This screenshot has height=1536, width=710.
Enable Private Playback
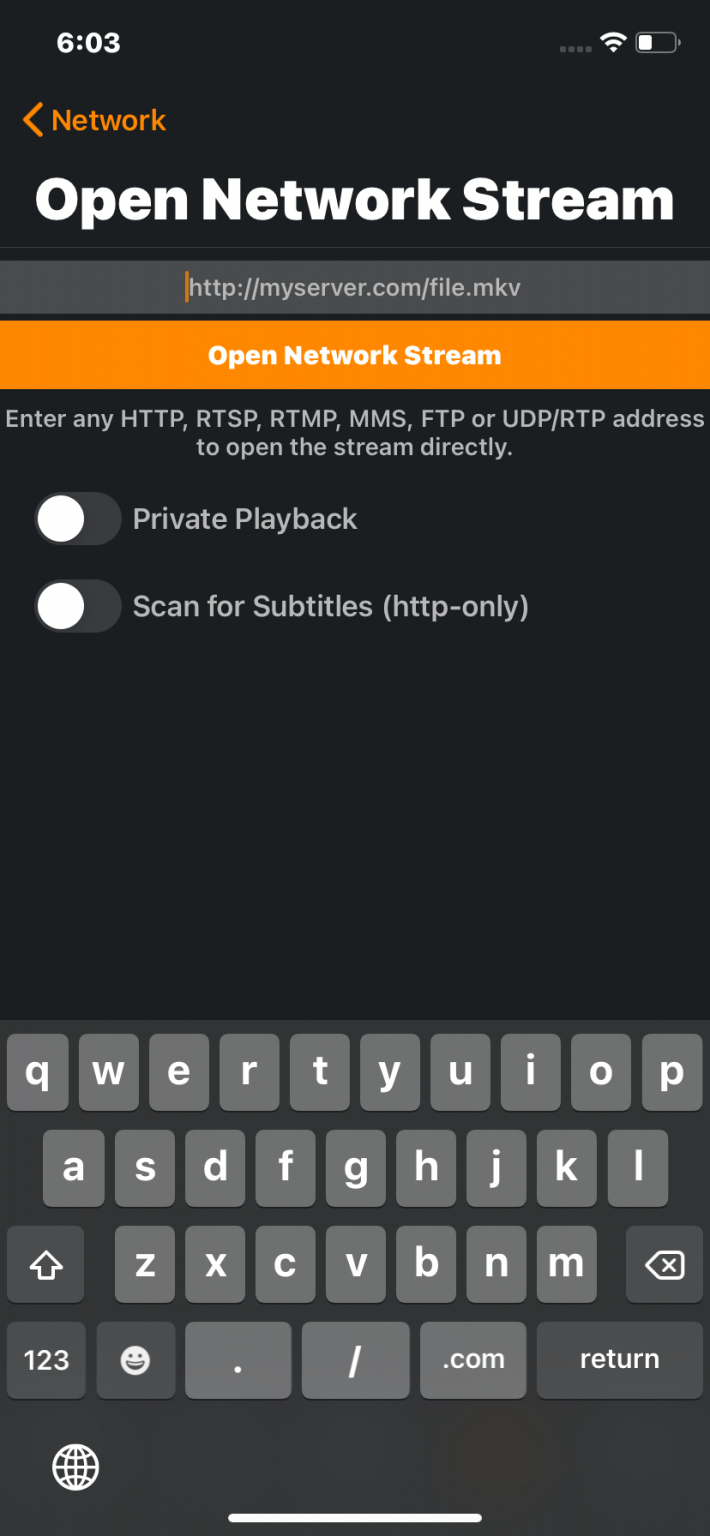(x=78, y=519)
